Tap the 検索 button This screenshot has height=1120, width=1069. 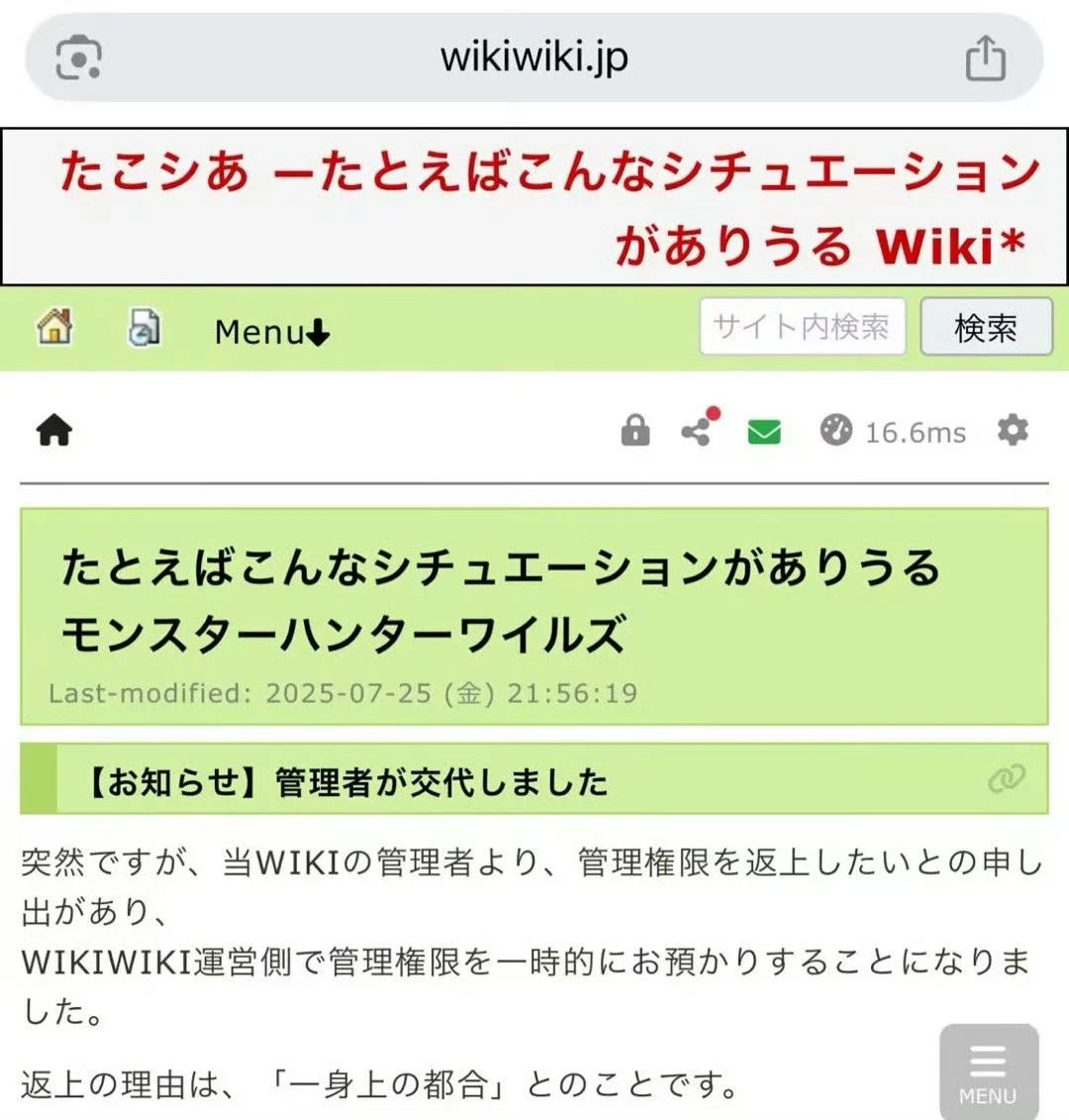(985, 327)
